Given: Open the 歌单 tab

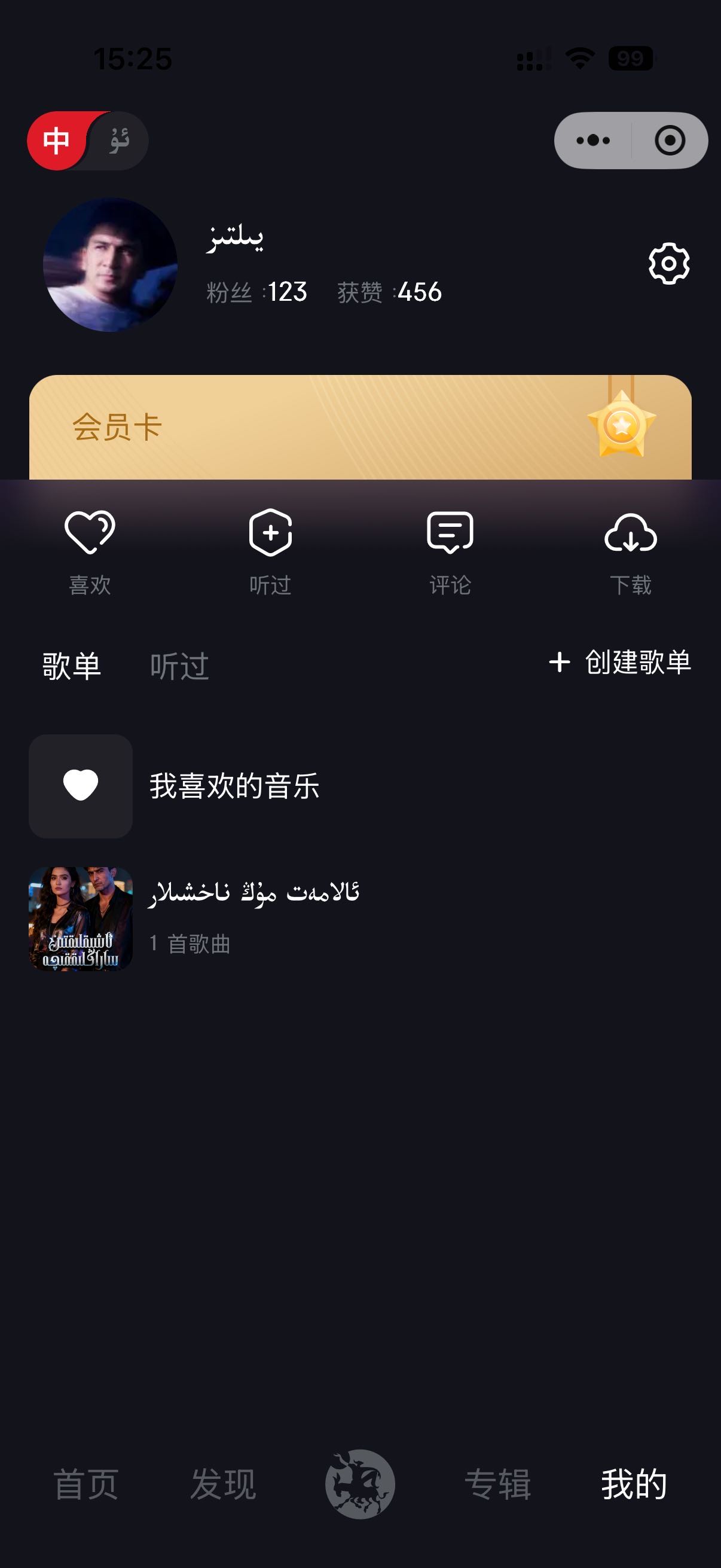Looking at the screenshot, I should pos(71,666).
